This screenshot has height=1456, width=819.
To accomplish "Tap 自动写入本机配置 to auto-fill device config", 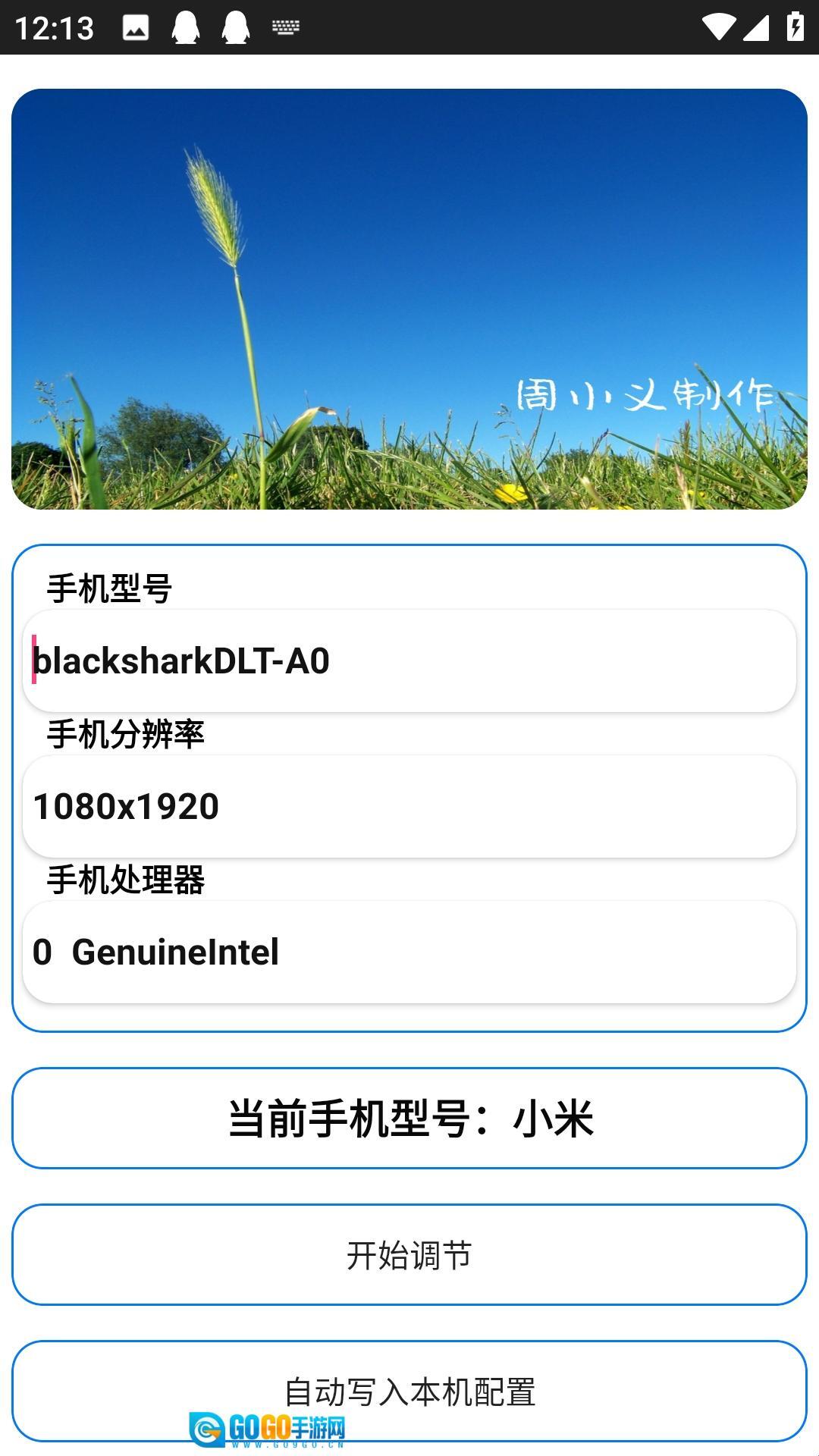I will pos(409,1392).
